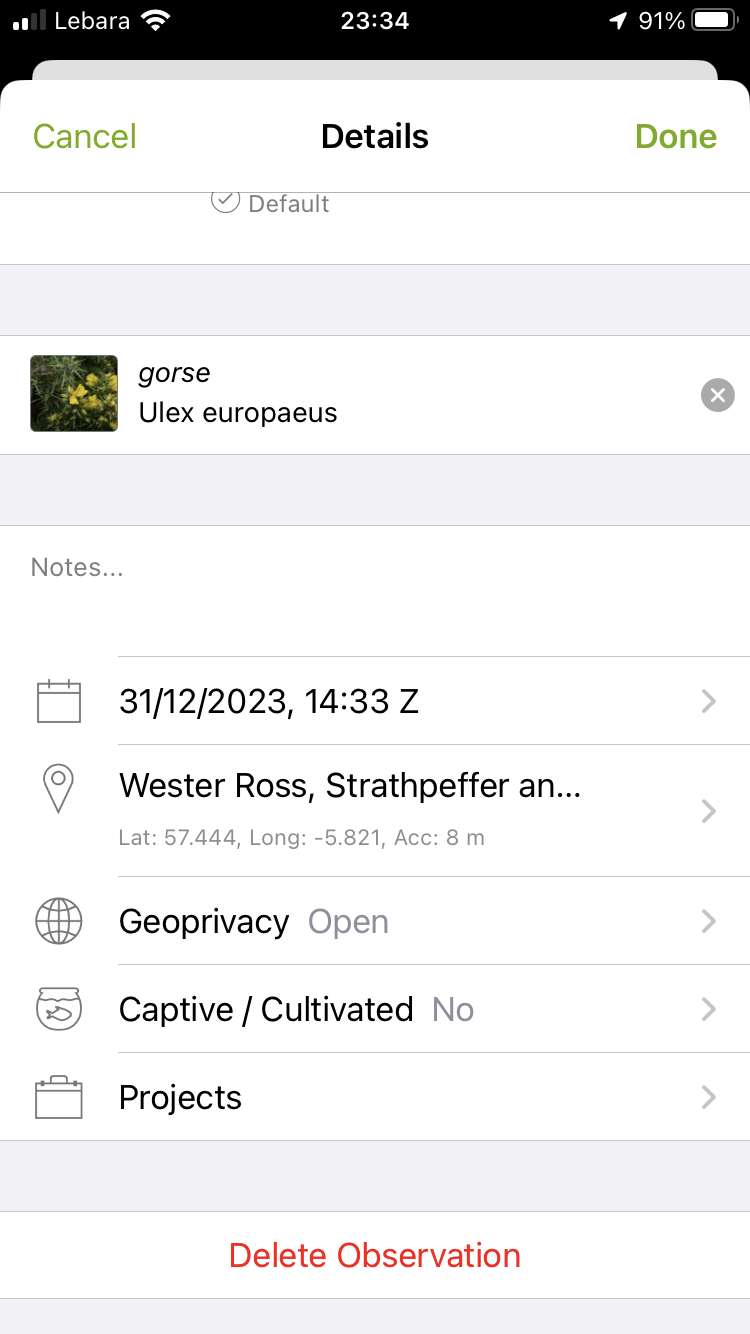This screenshot has height=1334, width=750.
Task: Delete this observation
Action: pyautogui.click(x=375, y=1255)
